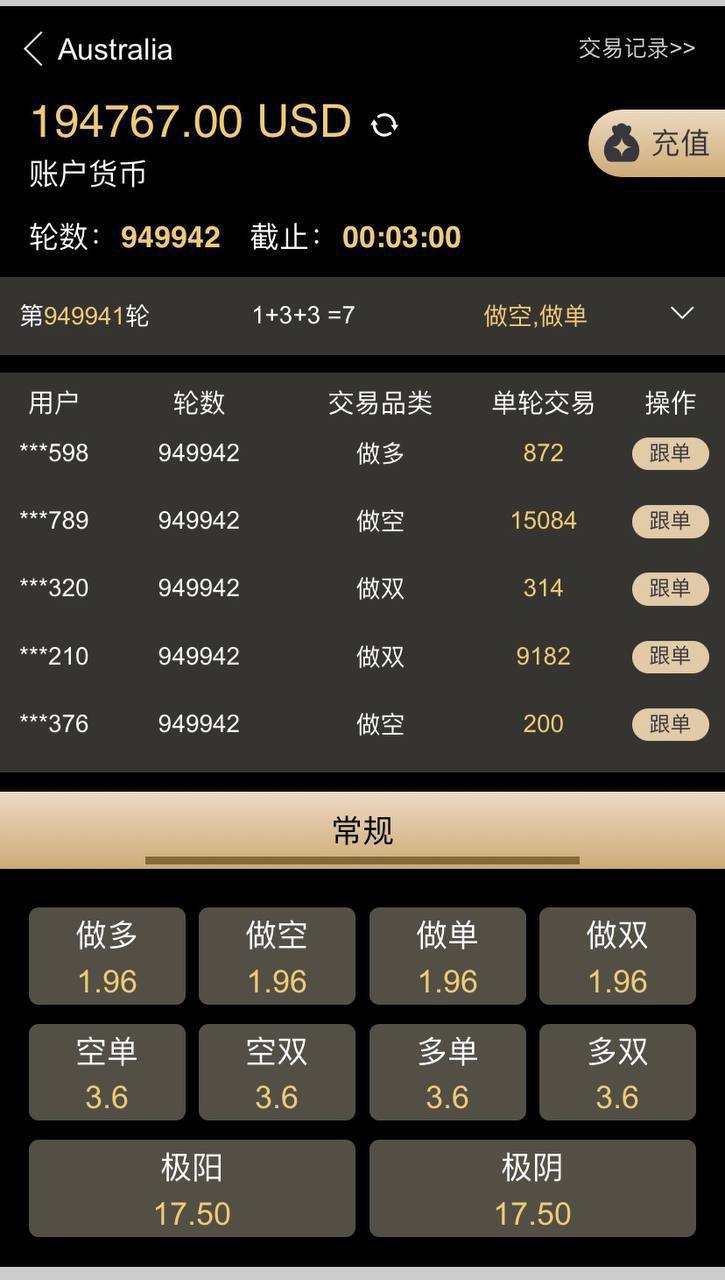Expand the round 949941 results dropdown
This screenshot has height=1280, width=725.
click(x=682, y=314)
